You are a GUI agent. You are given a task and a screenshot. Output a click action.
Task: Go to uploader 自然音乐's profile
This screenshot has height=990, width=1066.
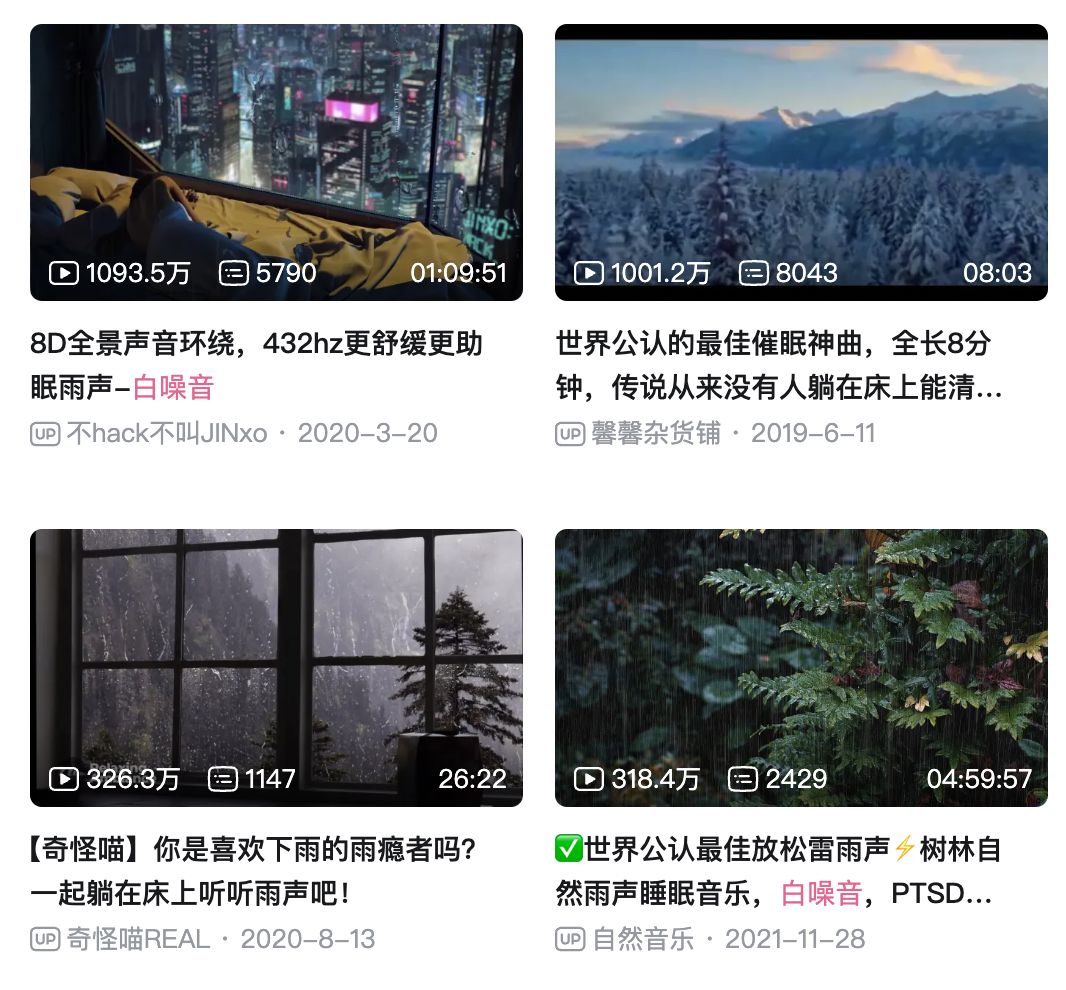(x=643, y=939)
